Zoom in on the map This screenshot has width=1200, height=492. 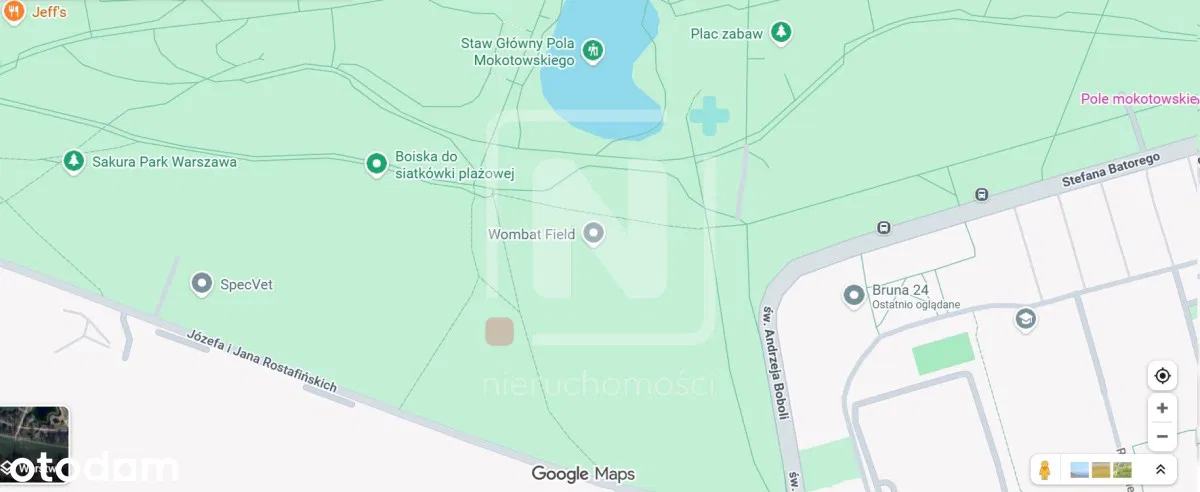(x=1162, y=408)
